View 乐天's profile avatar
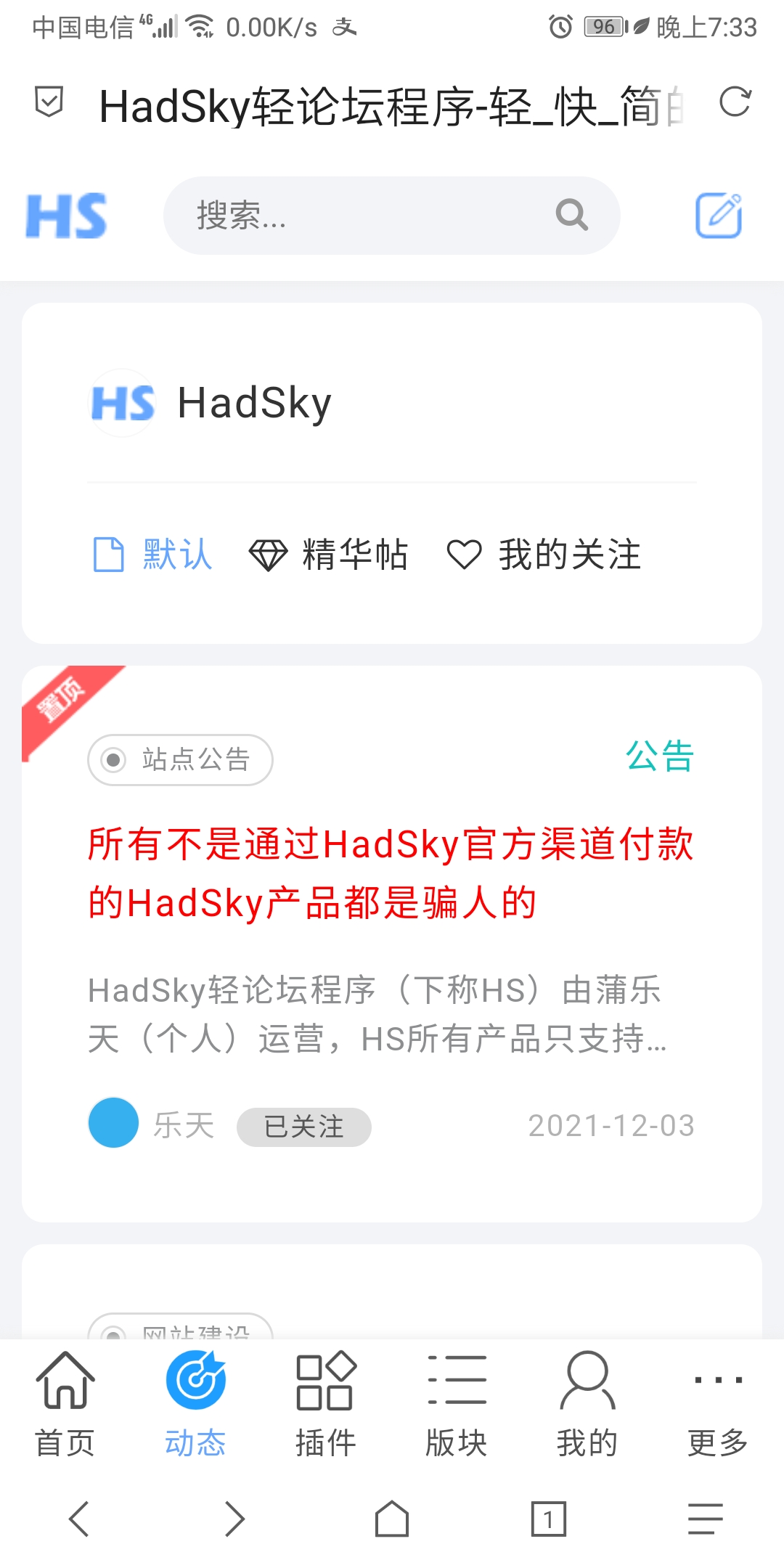The image size is (784, 1568). [113, 1122]
